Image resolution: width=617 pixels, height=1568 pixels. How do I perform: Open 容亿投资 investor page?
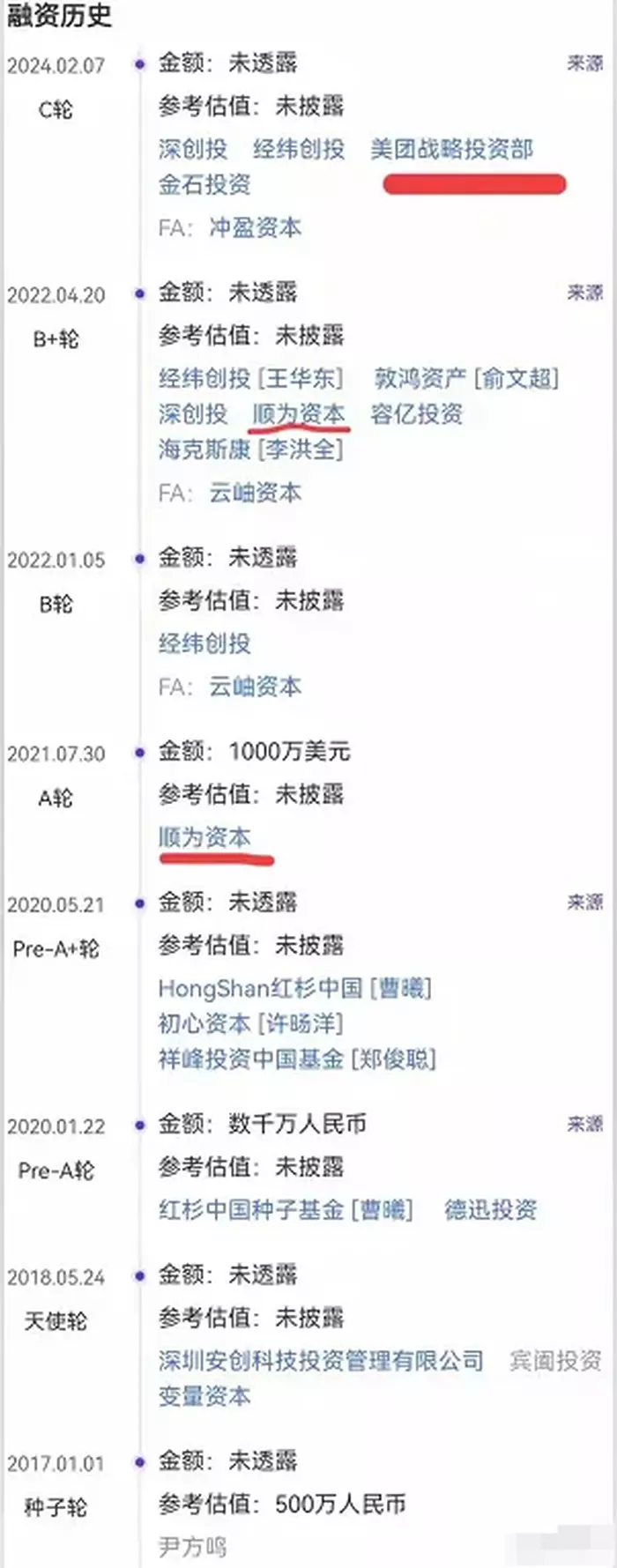(x=416, y=414)
